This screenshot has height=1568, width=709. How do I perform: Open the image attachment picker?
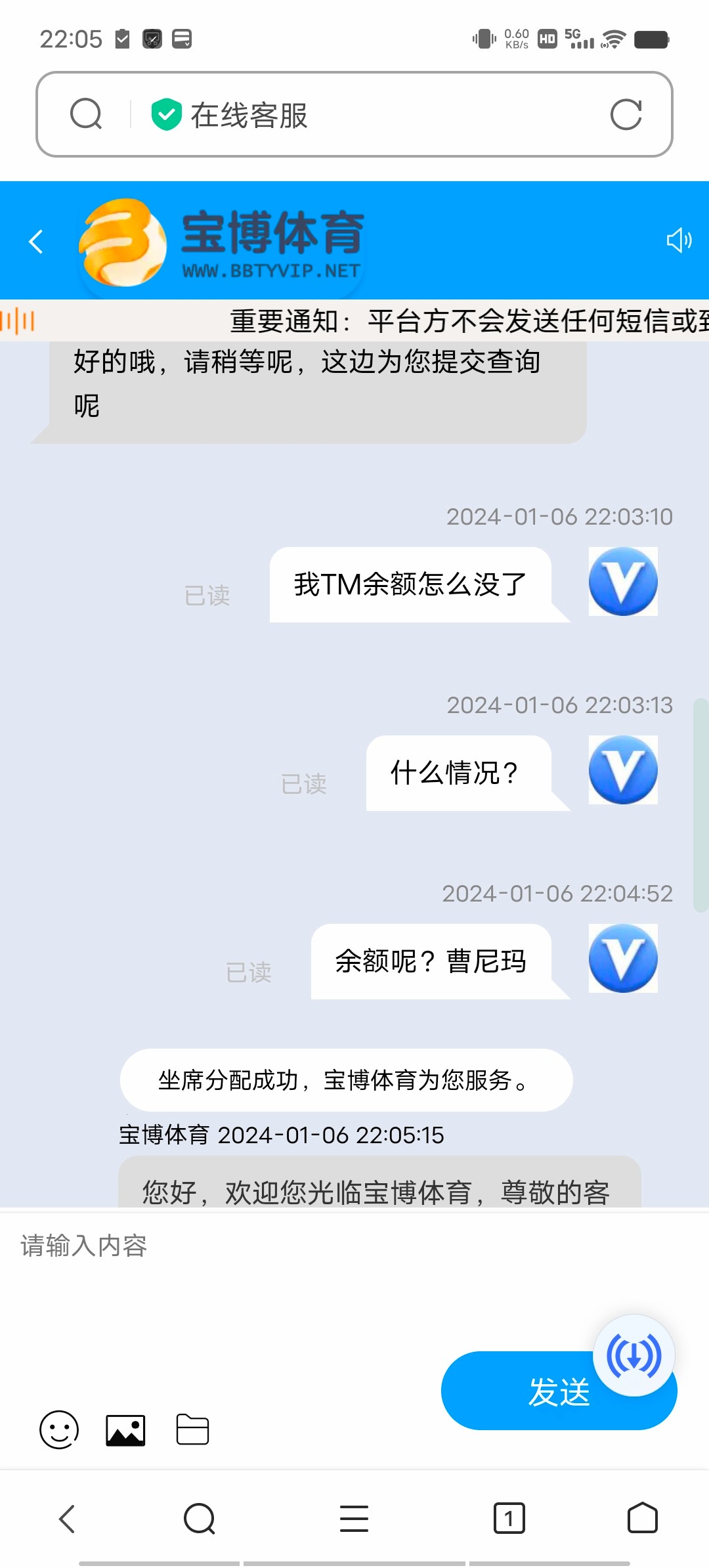(126, 1429)
